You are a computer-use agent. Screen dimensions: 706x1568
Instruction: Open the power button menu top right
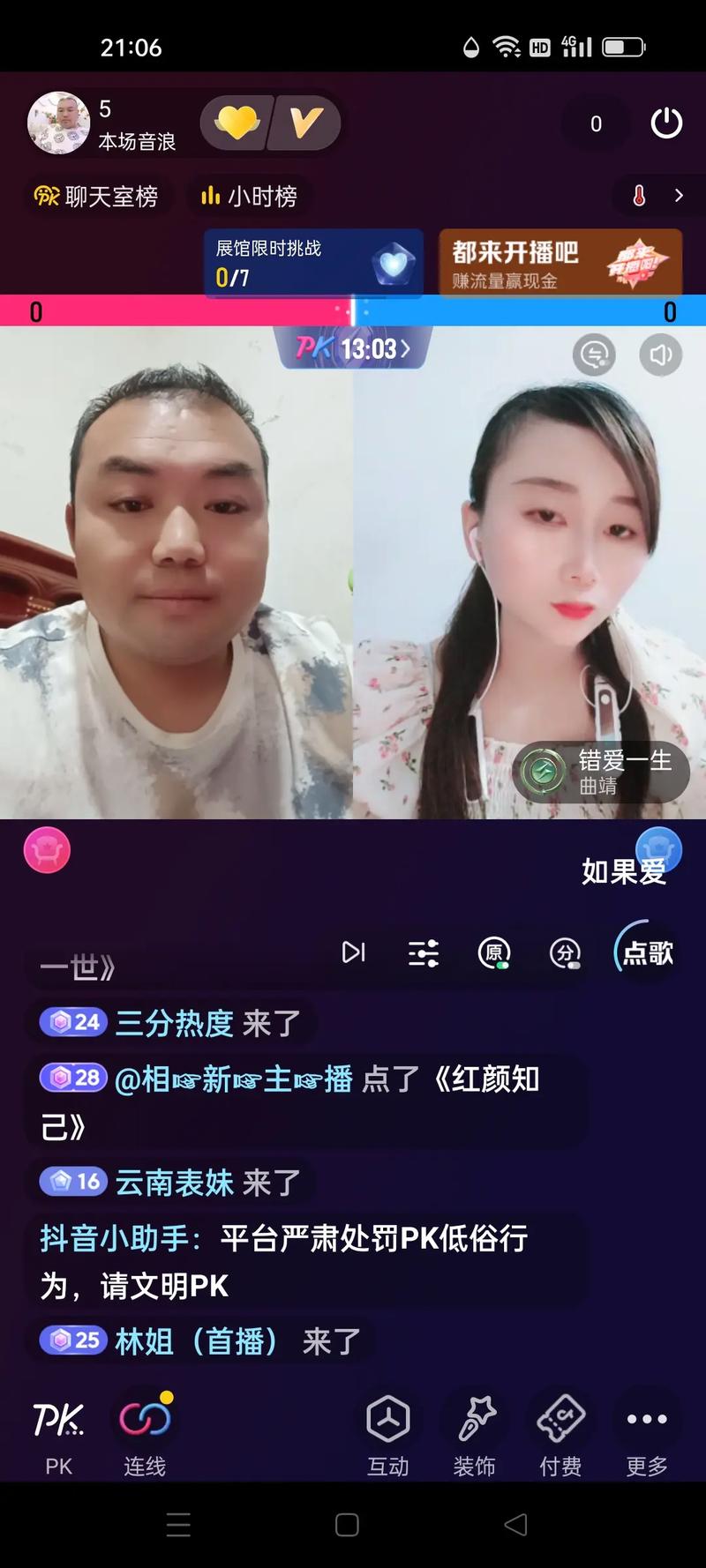tap(666, 123)
